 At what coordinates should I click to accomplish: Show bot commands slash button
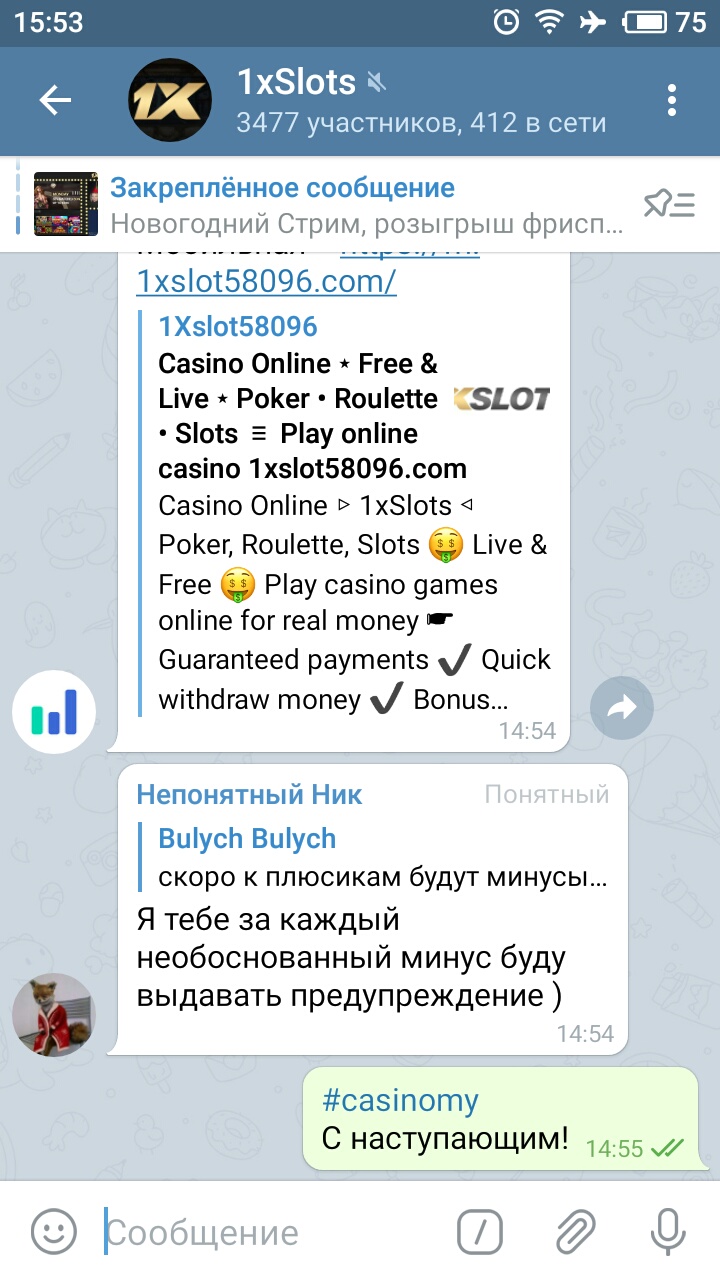480,1232
